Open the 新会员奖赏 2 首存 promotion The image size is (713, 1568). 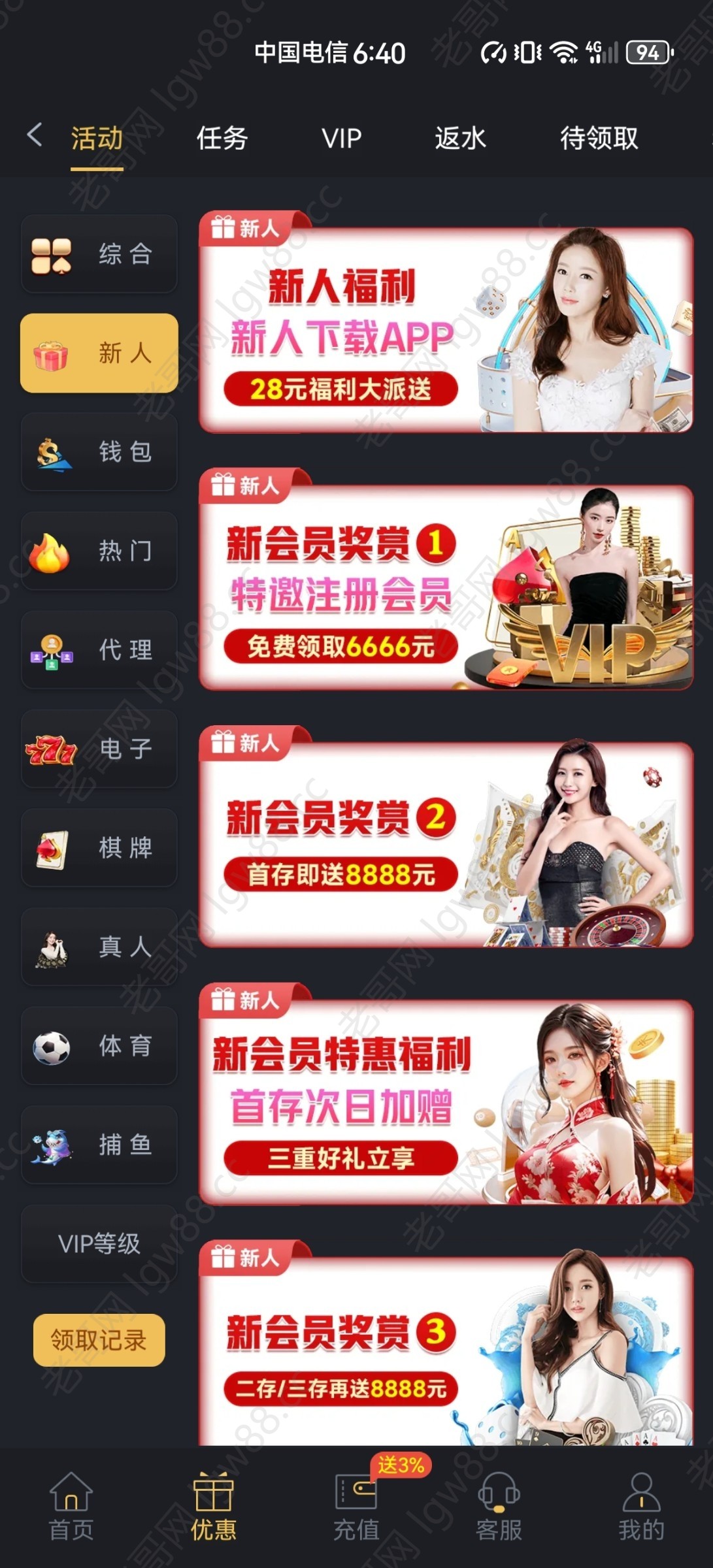pos(446,844)
